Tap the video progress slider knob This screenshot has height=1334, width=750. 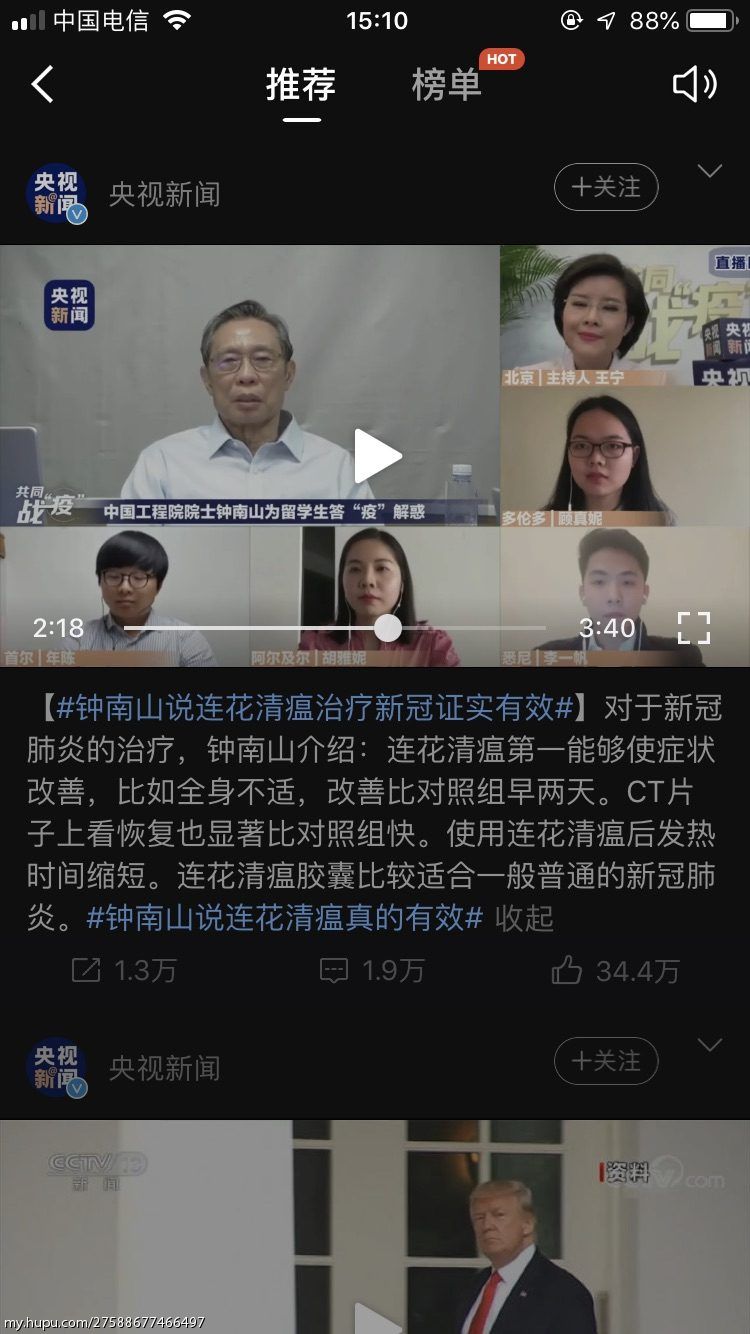pos(388,628)
